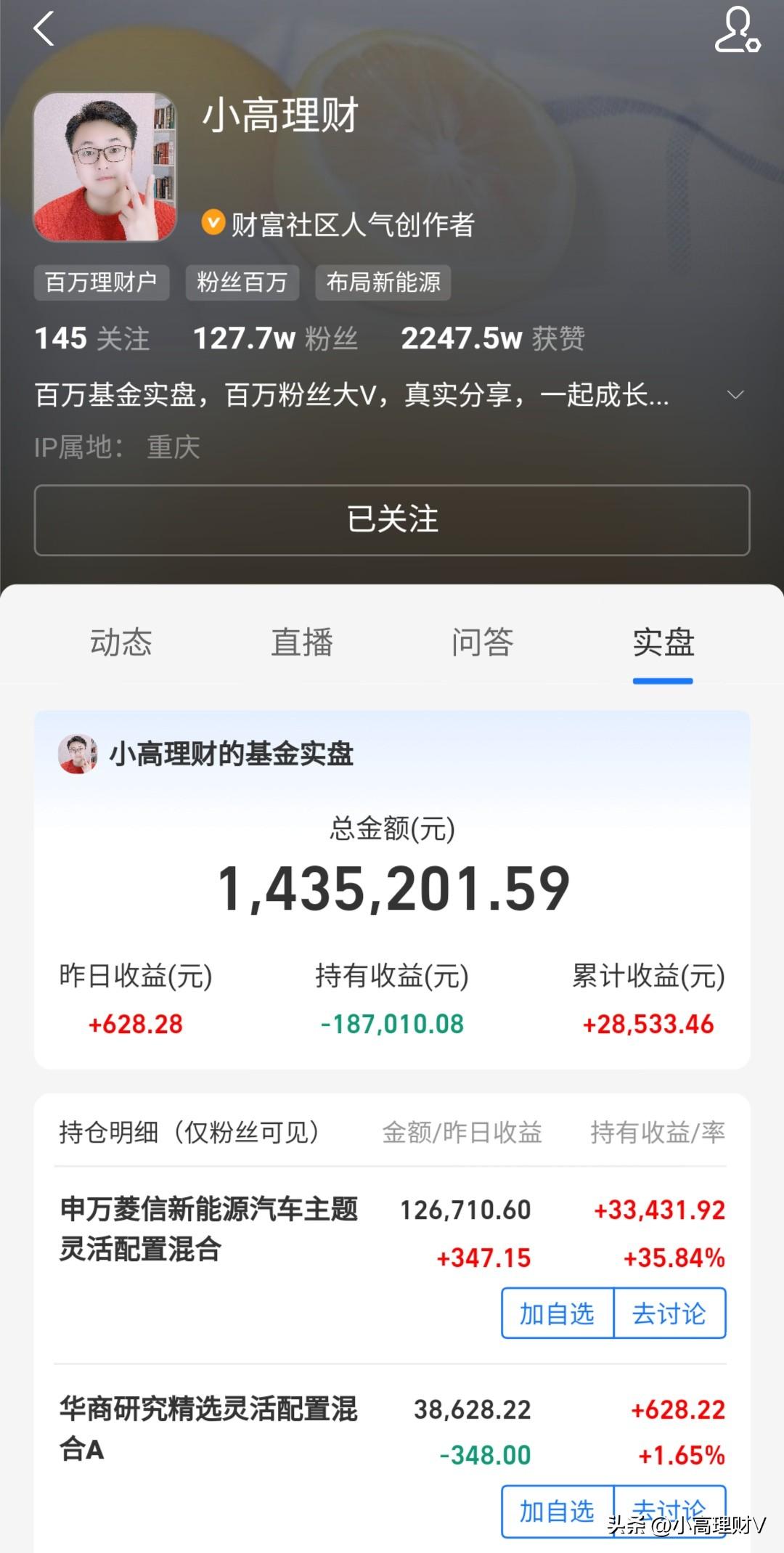Expand the bio description chevron
This screenshot has height=1553, width=784.
coord(735,395)
